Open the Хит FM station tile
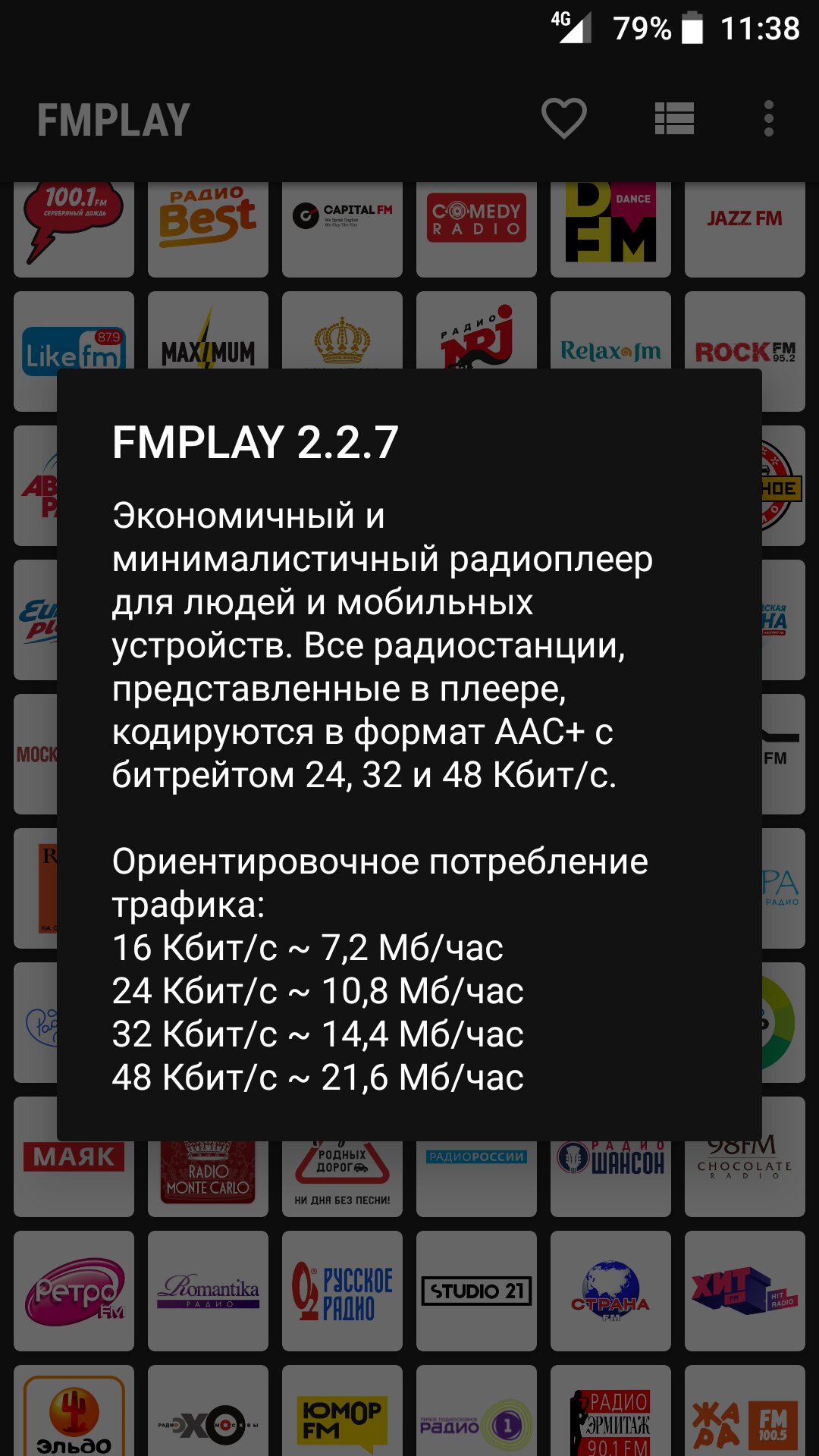This screenshot has width=819, height=1456. (745, 1289)
